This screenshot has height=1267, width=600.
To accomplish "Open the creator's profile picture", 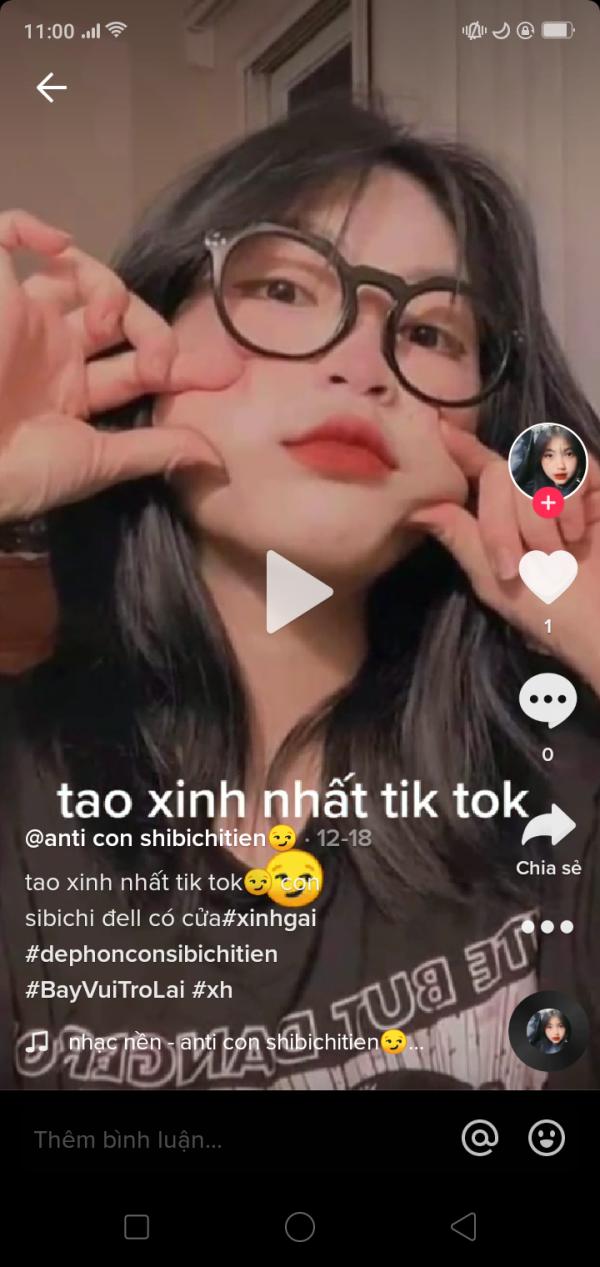I will point(547,462).
